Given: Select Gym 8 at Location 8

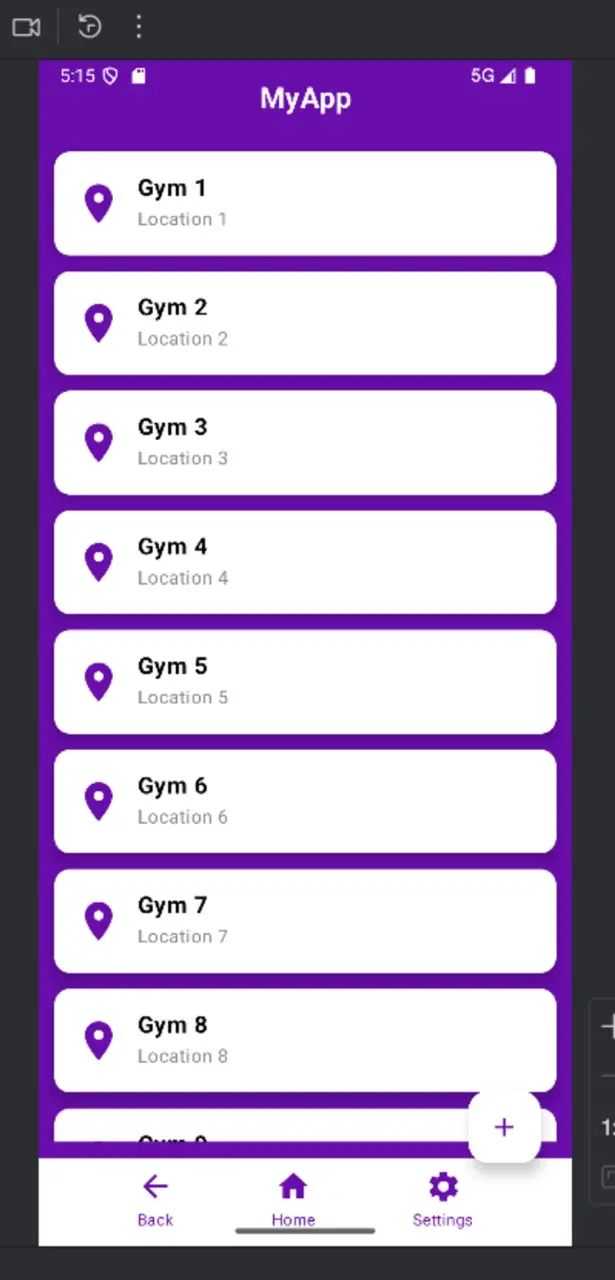Looking at the screenshot, I should pyautogui.click(x=304, y=1040).
